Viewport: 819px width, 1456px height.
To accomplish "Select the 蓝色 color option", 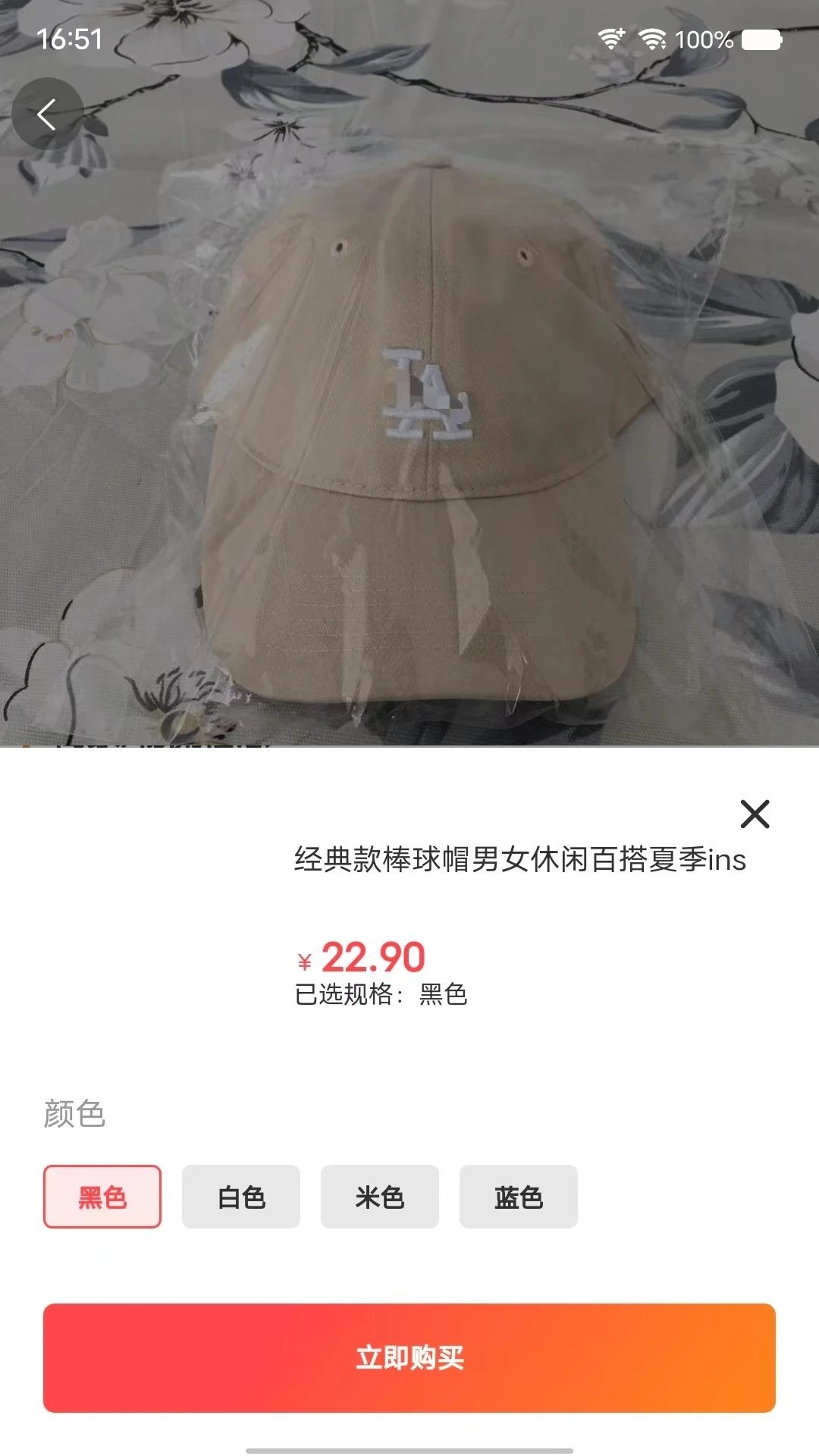I will (519, 1196).
